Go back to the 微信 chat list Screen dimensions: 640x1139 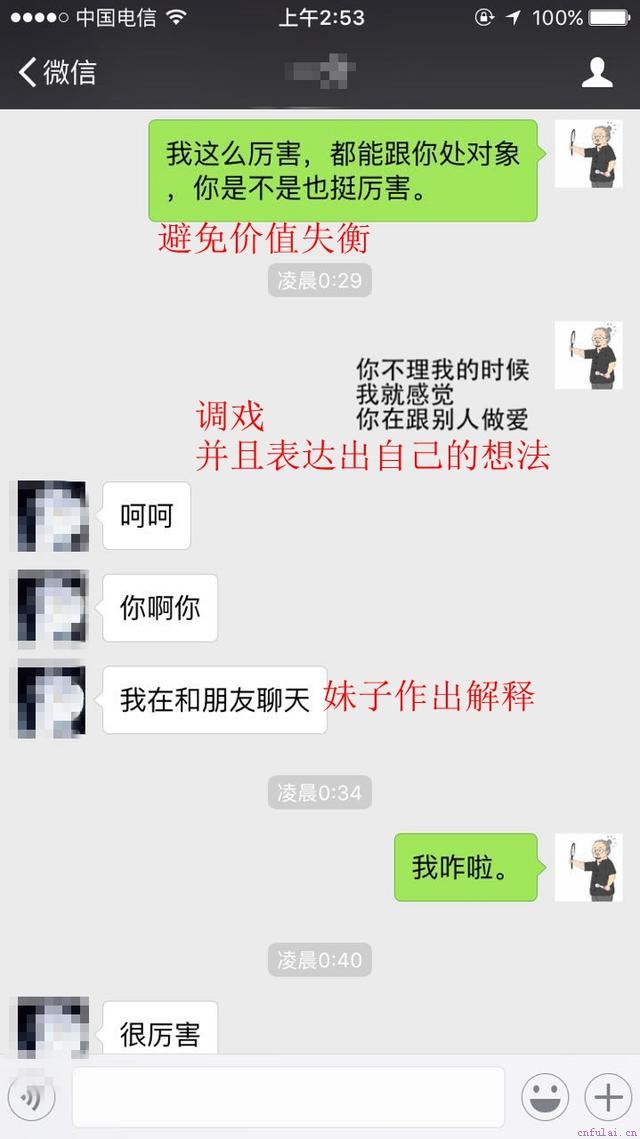point(56,72)
